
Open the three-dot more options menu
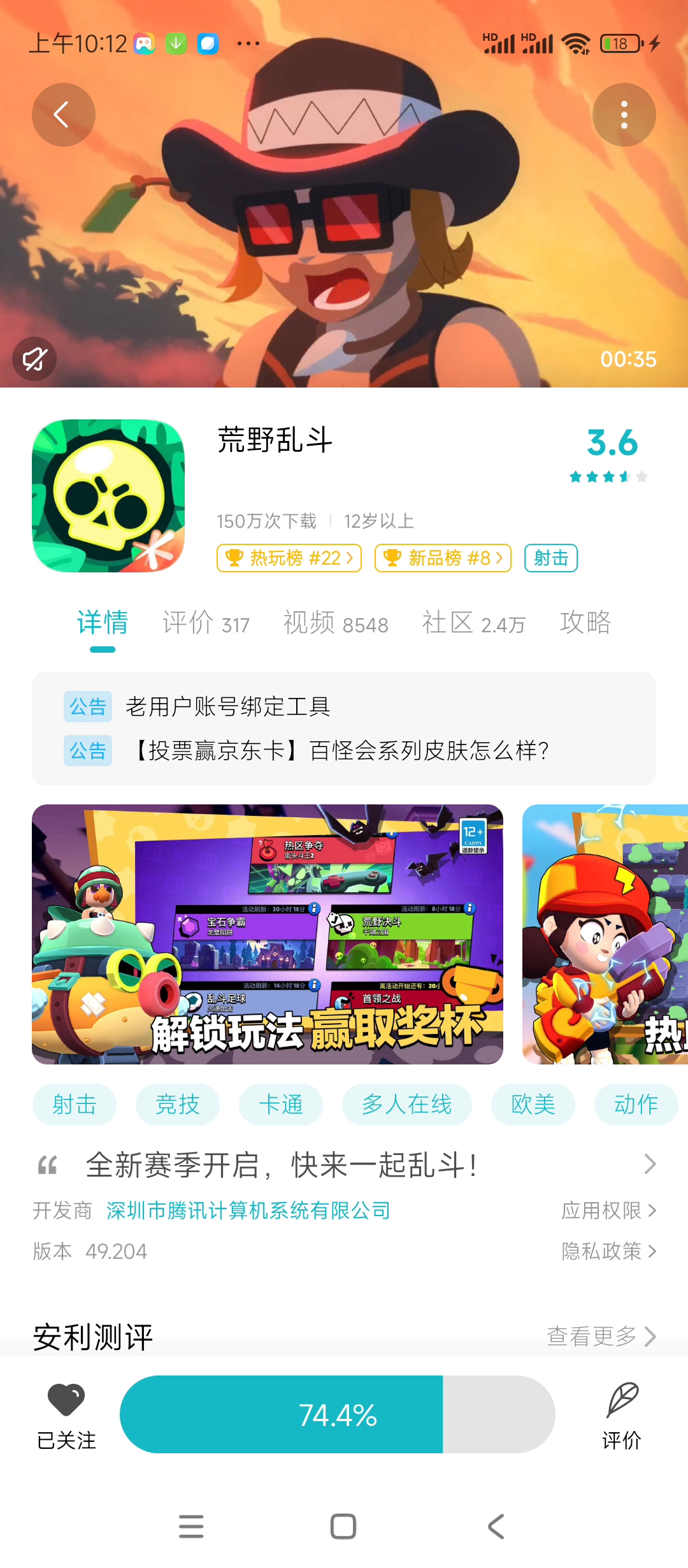[x=624, y=114]
